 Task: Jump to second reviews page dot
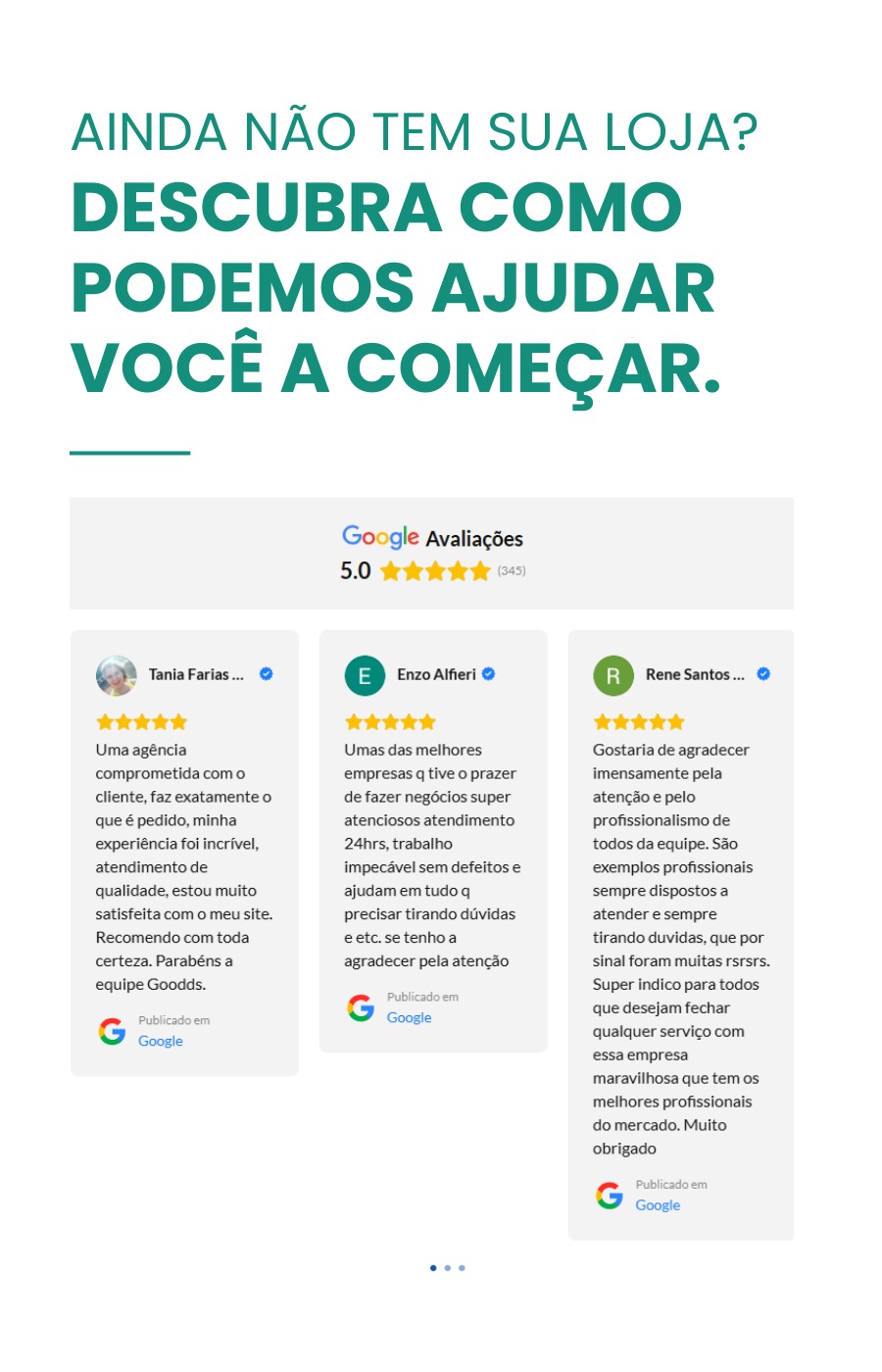[x=448, y=1268]
